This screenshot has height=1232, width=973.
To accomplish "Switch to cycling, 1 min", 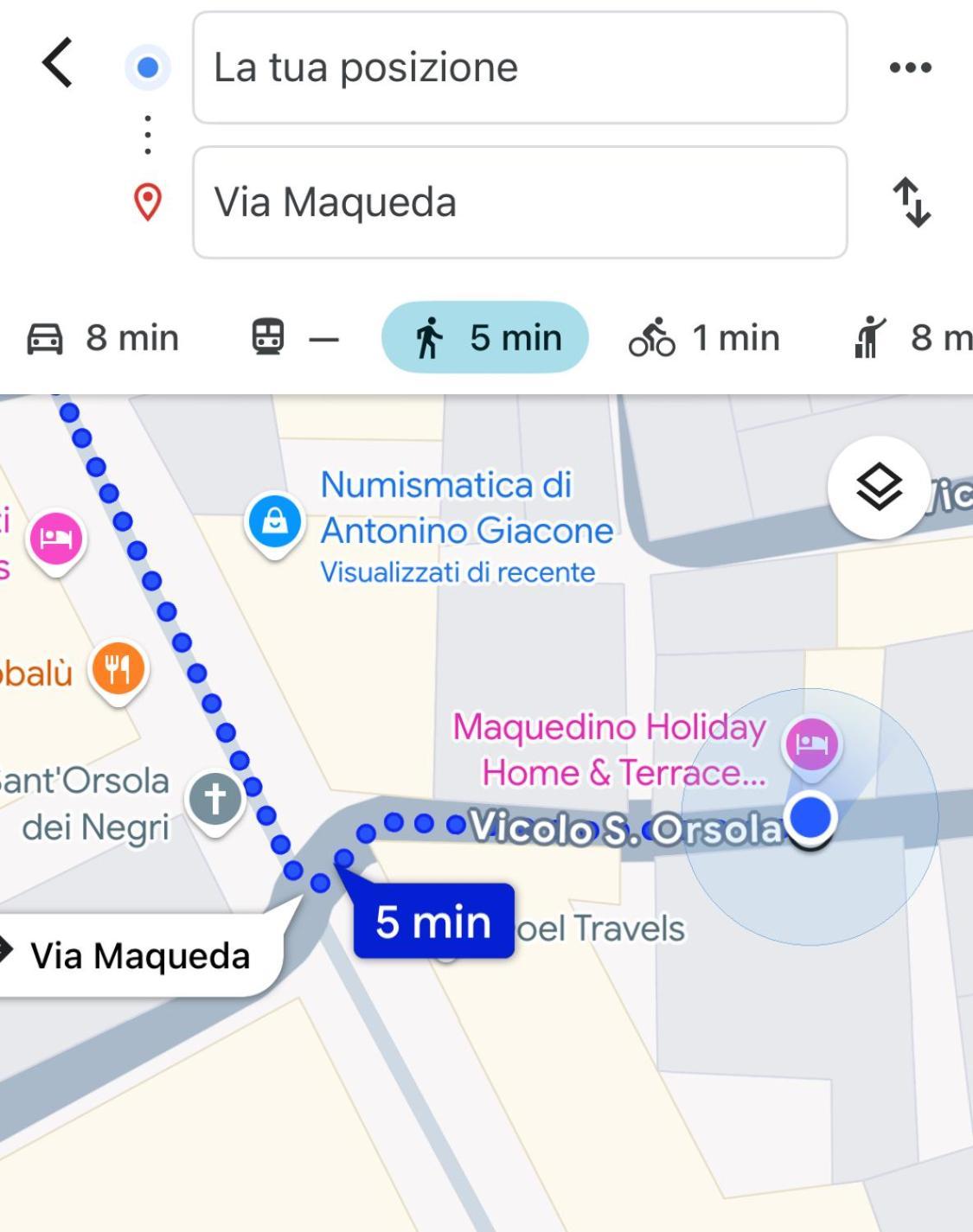I will pos(704,338).
